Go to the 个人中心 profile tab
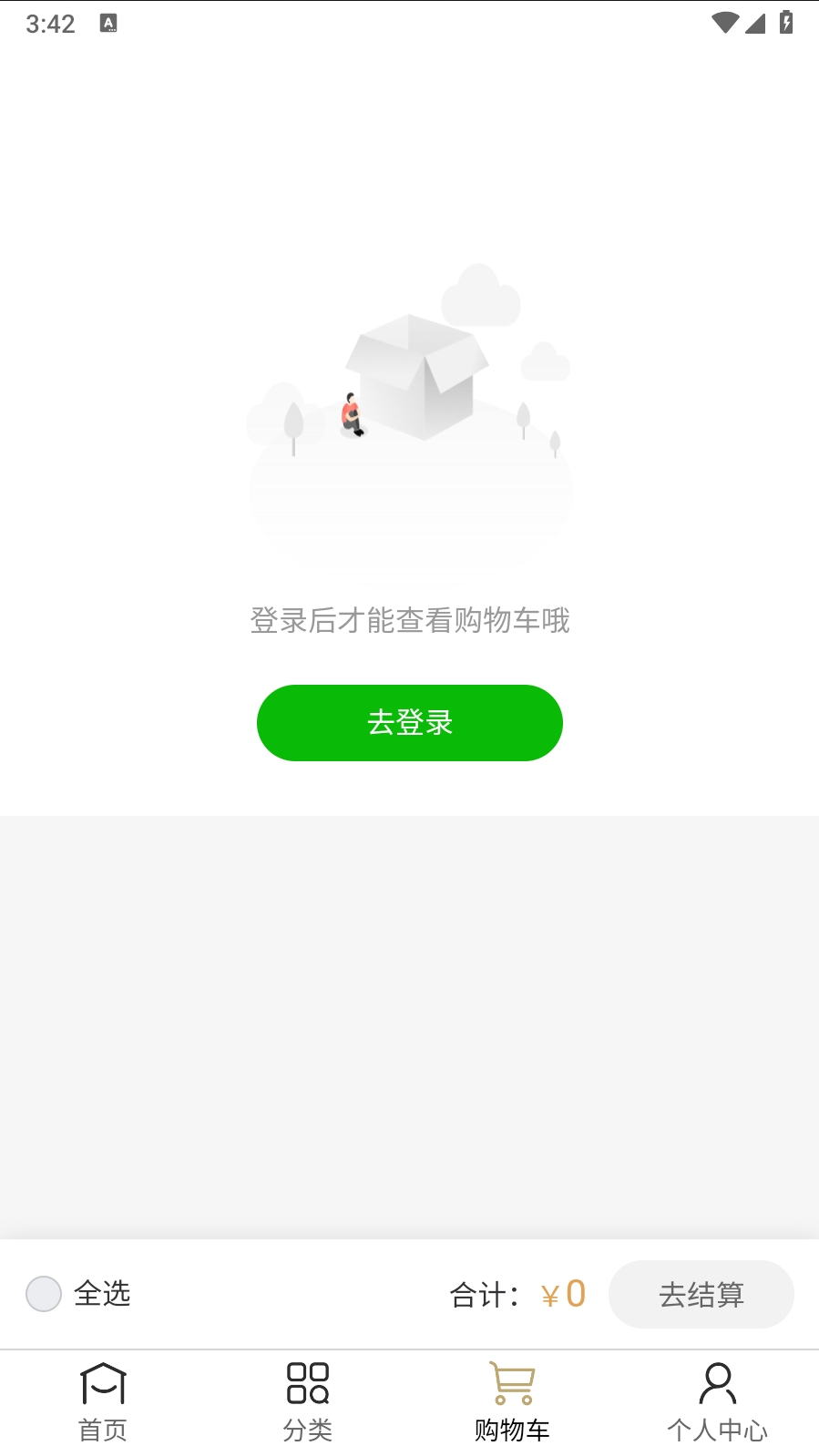819x1456 pixels. click(x=717, y=1402)
